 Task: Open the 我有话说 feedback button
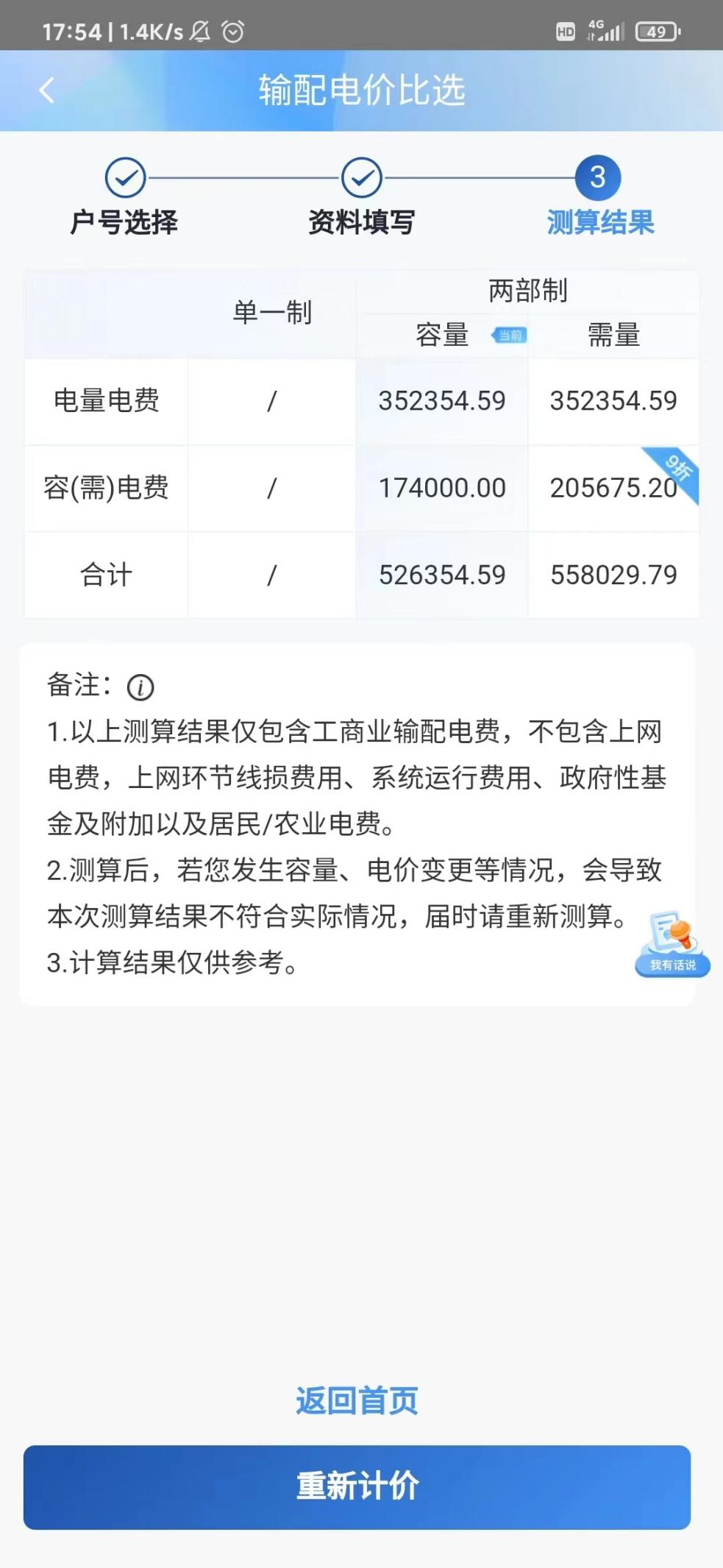coord(672,946)
